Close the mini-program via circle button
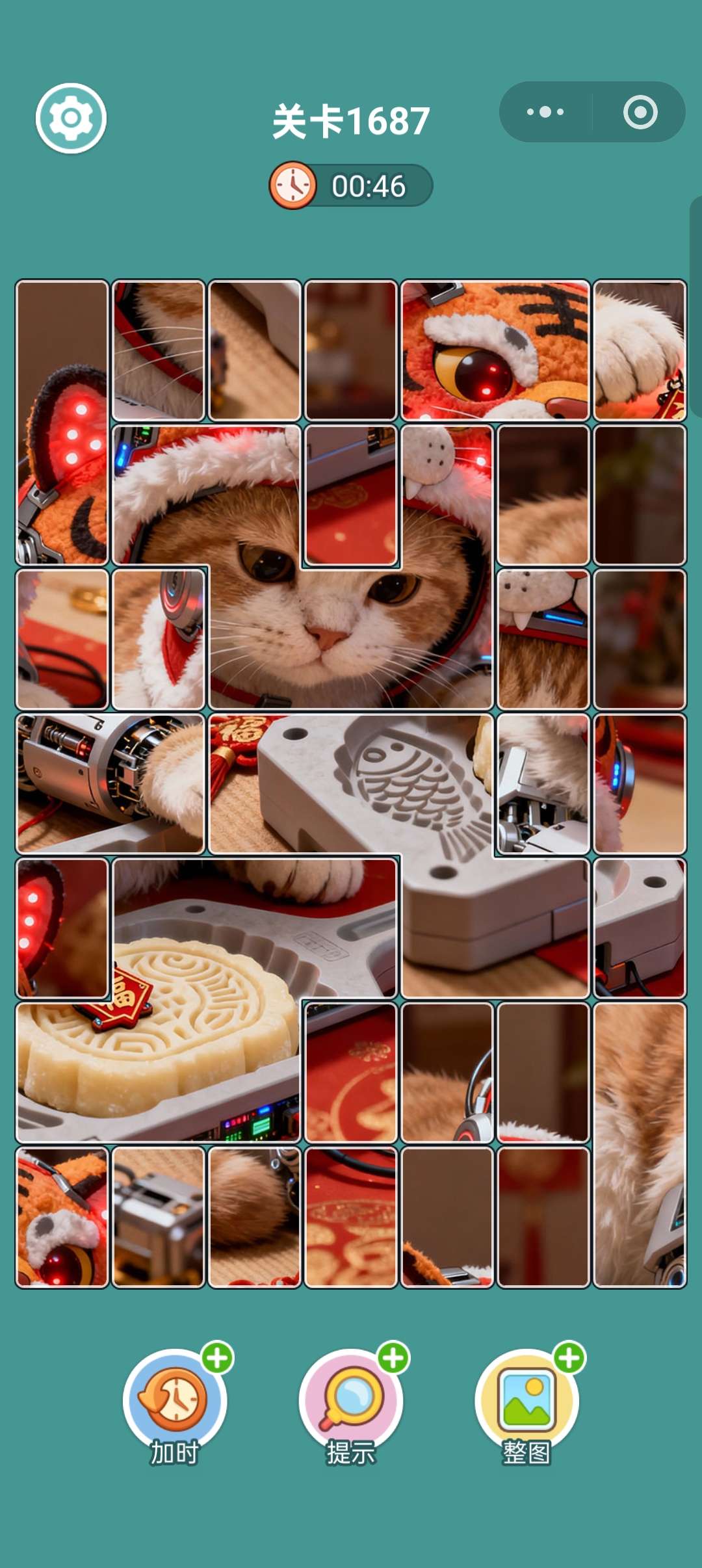The image size is (702, 1568). [640, 112]
